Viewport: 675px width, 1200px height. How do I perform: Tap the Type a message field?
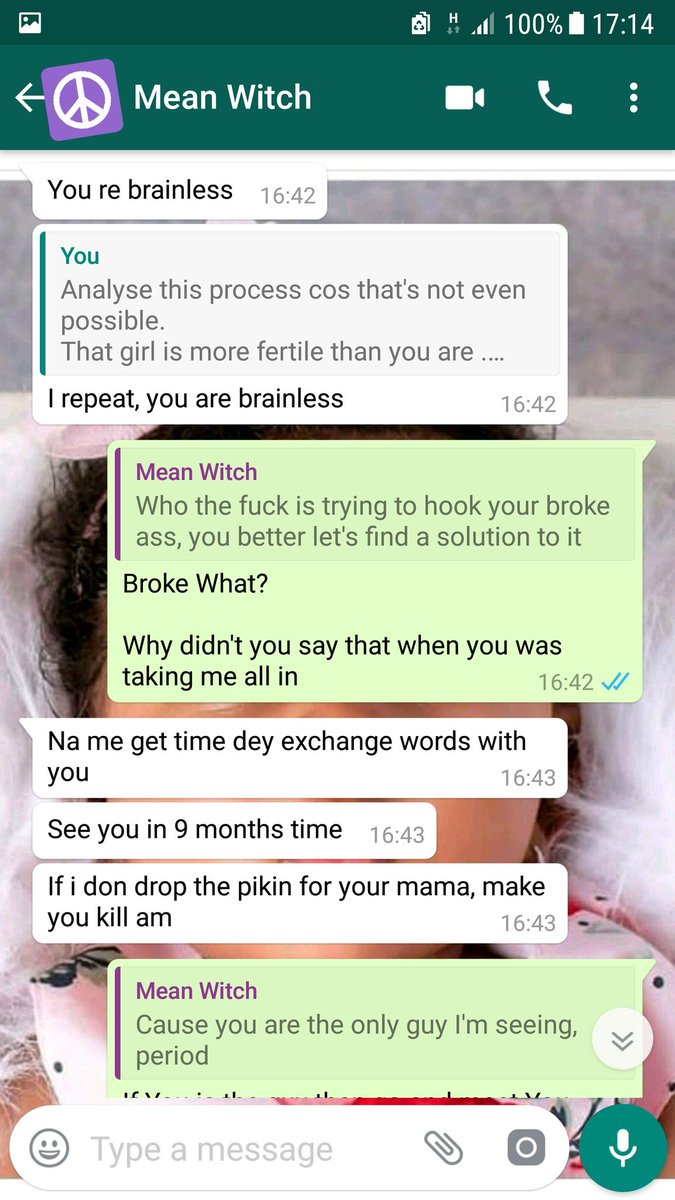pos(240,1149)
